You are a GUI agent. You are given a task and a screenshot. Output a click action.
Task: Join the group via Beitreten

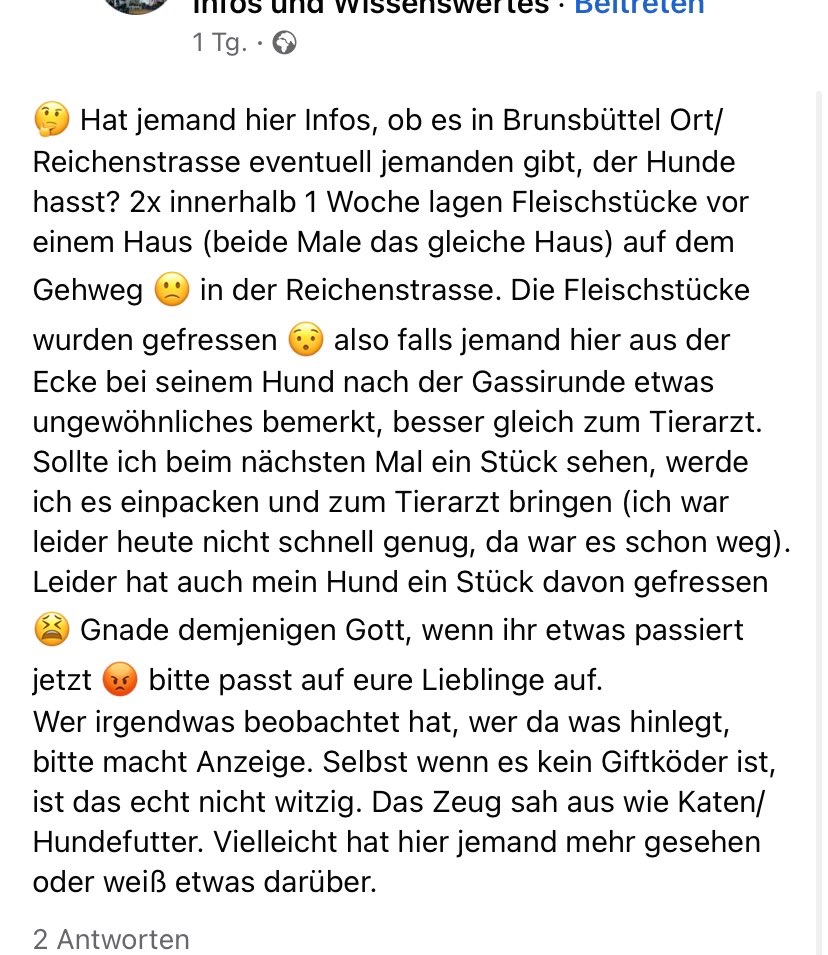[x=639, y=7]
